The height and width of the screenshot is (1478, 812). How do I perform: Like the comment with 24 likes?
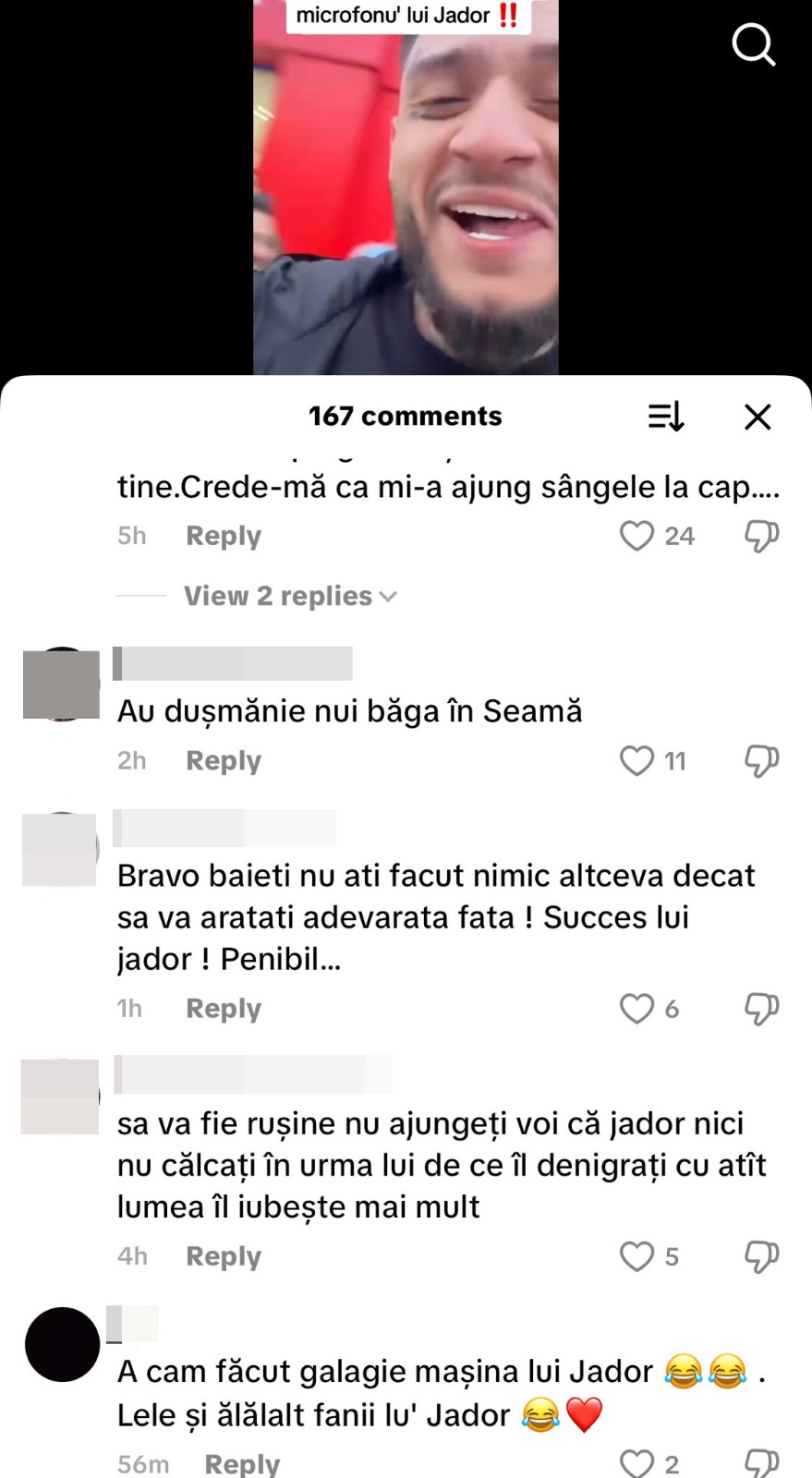pos(636,536)
